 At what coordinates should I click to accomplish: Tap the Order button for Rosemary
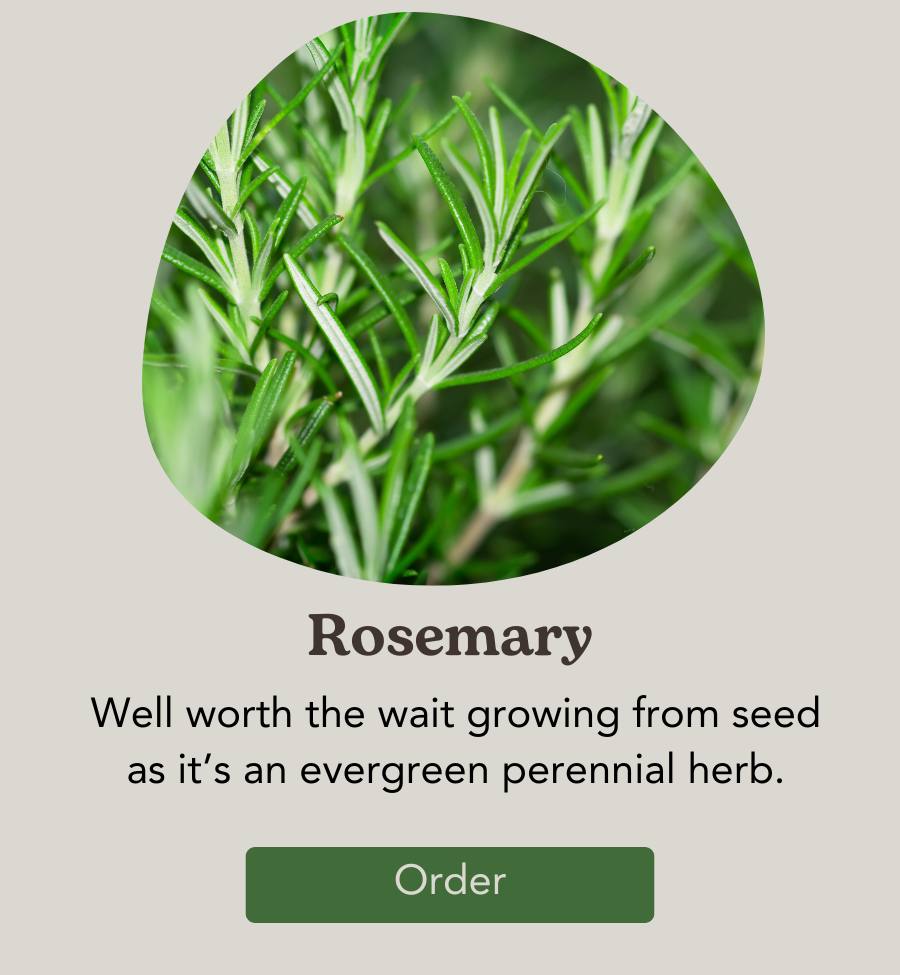(450, 884)
